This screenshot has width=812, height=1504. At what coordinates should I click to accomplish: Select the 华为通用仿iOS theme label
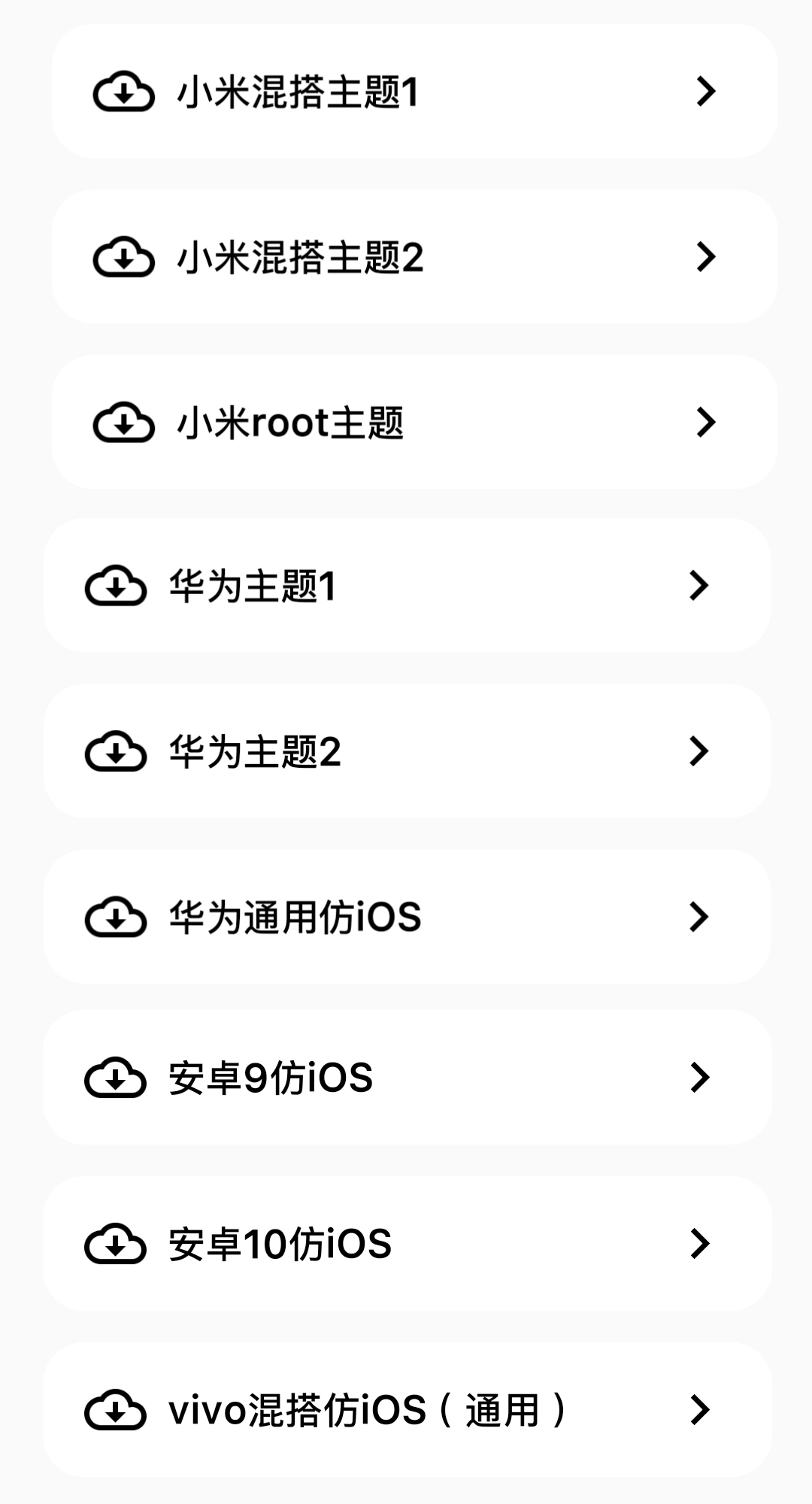293,918
